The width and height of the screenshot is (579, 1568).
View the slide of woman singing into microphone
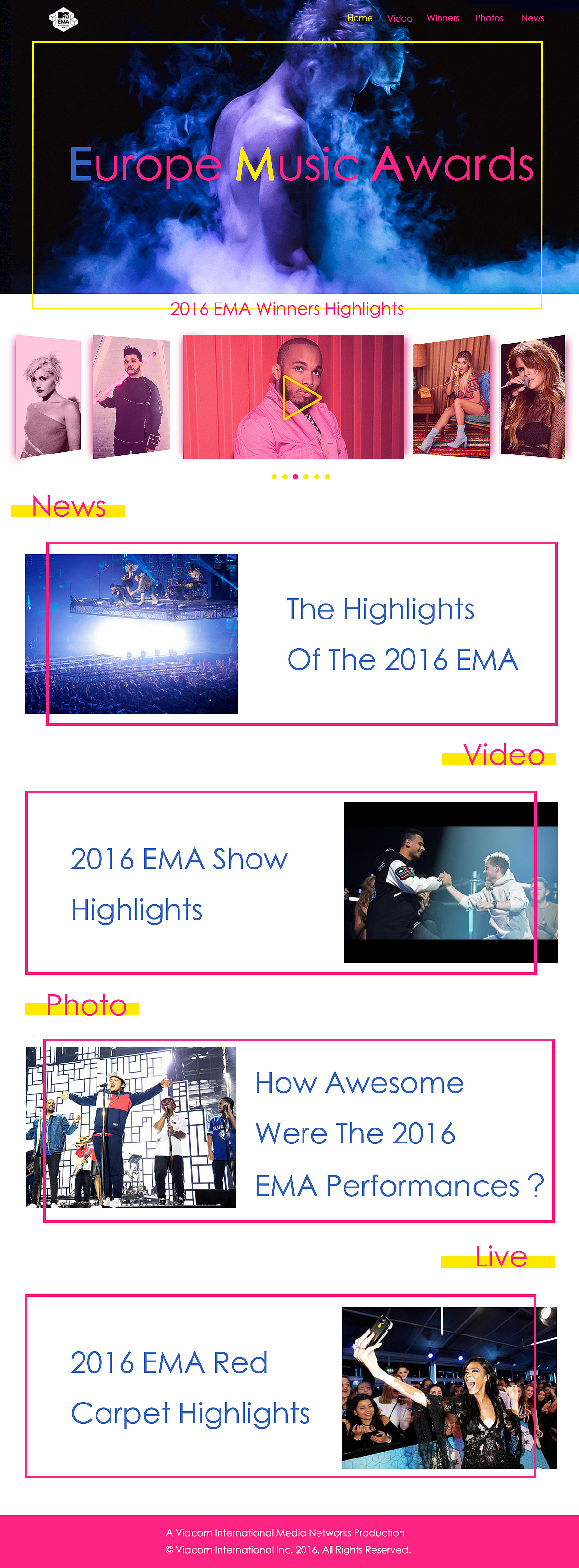[x=532, y=396]
